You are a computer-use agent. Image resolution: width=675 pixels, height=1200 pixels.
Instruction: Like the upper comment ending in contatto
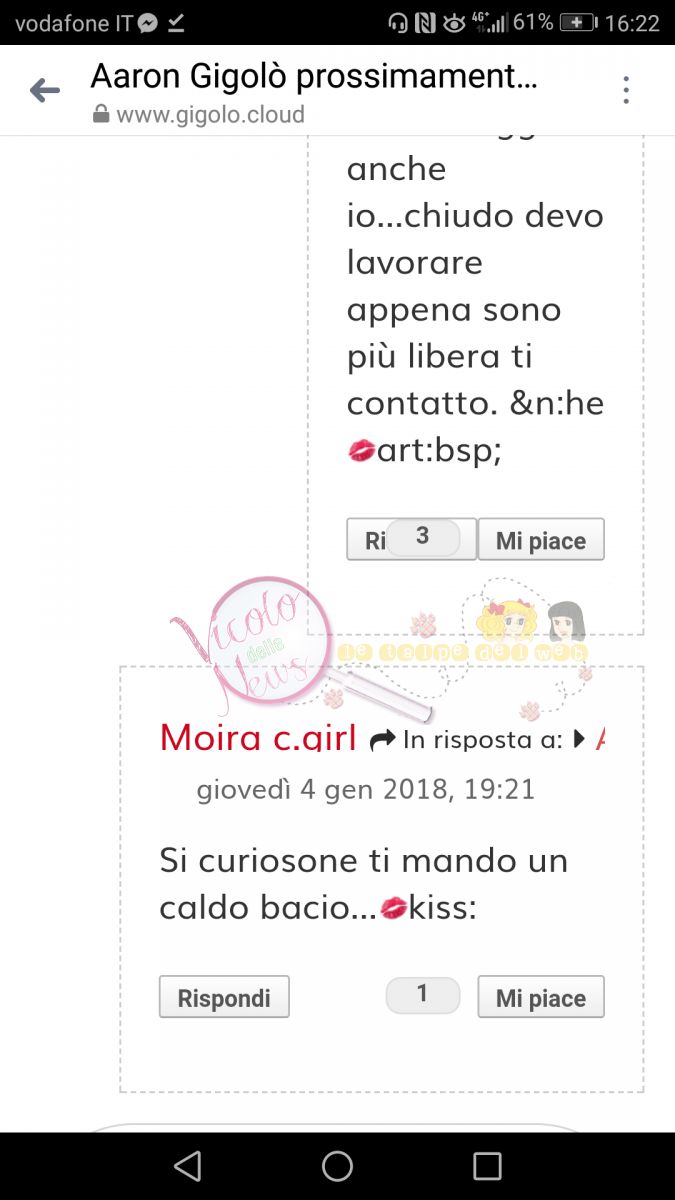point(541,539)
